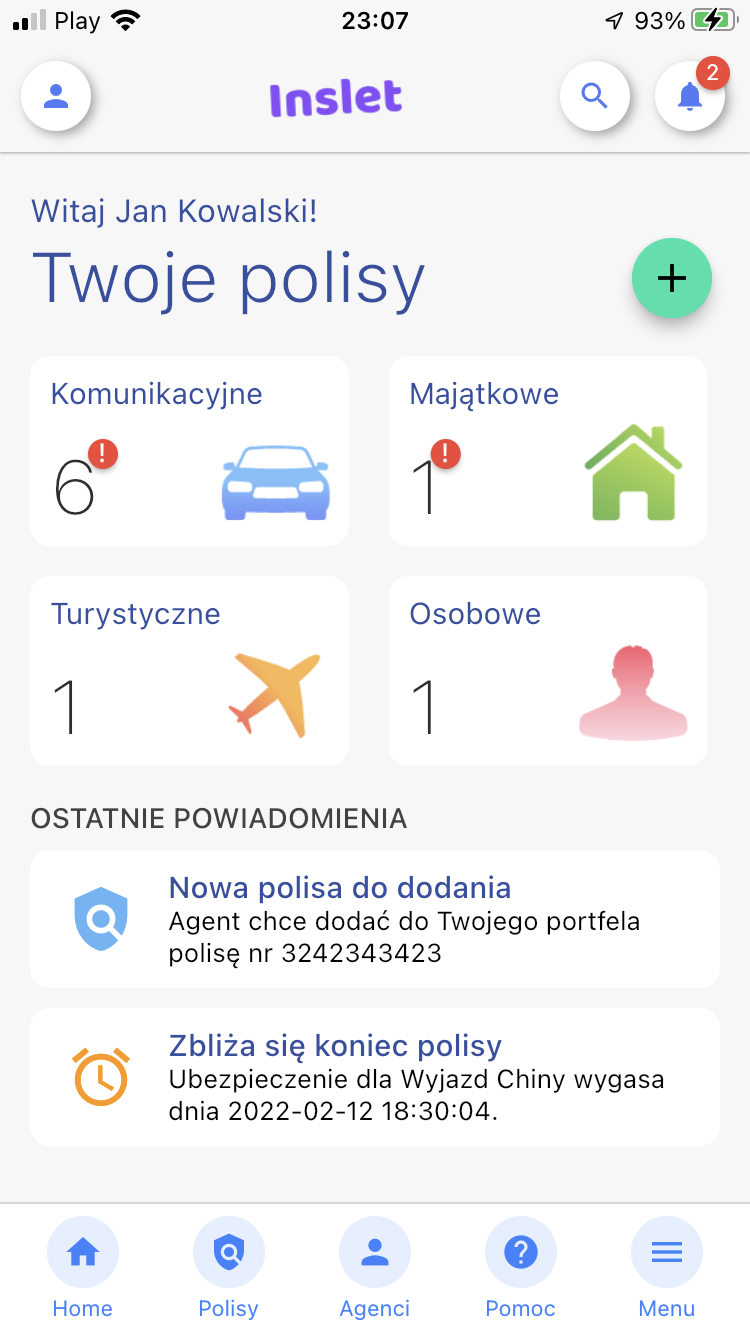Open Komunikacyjne policies card
This screenshot has height=1334, width=750.
click(x=189, y=451)
